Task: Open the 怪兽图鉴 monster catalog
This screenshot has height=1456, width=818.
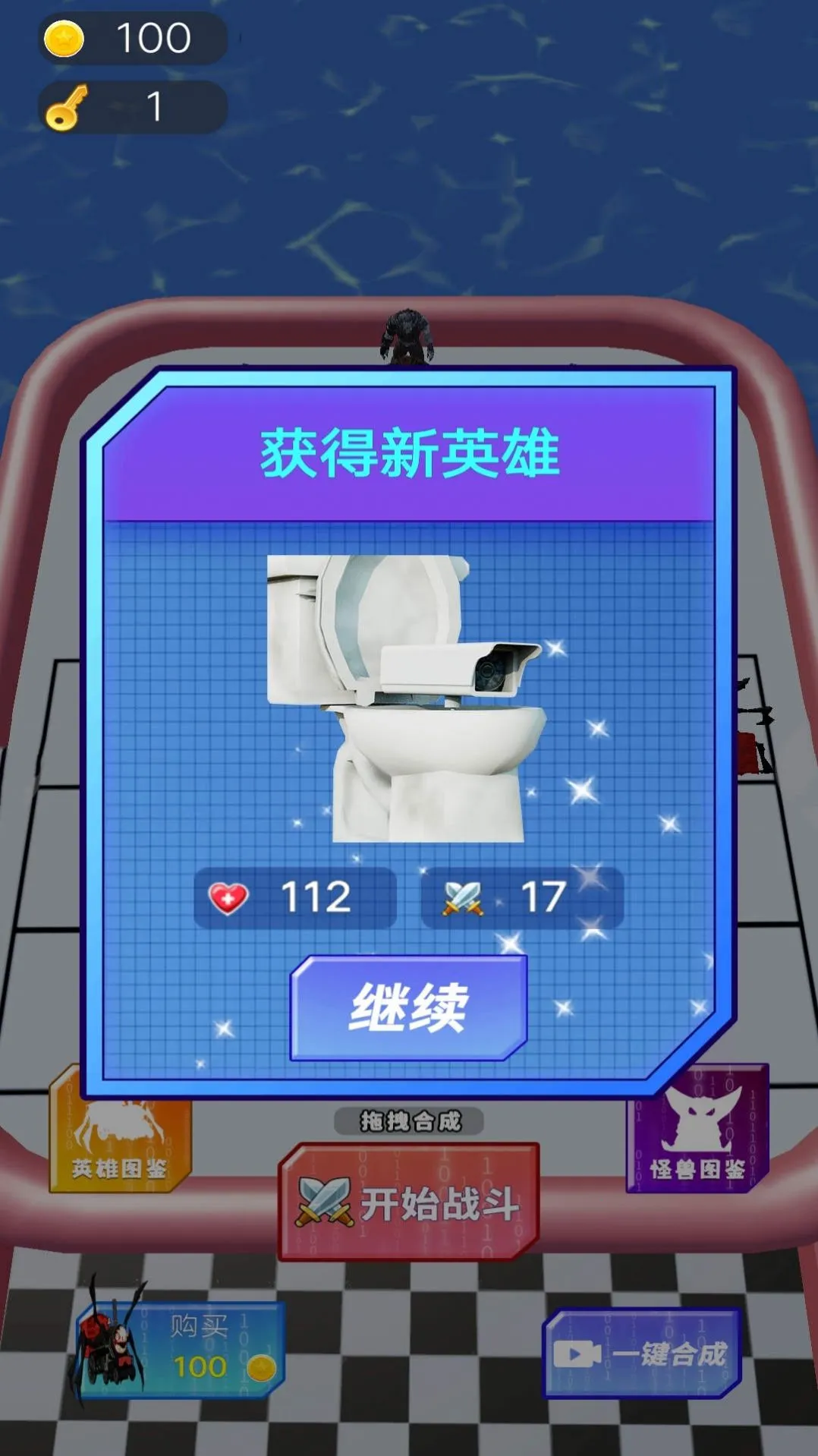Action: point(697,1146)
